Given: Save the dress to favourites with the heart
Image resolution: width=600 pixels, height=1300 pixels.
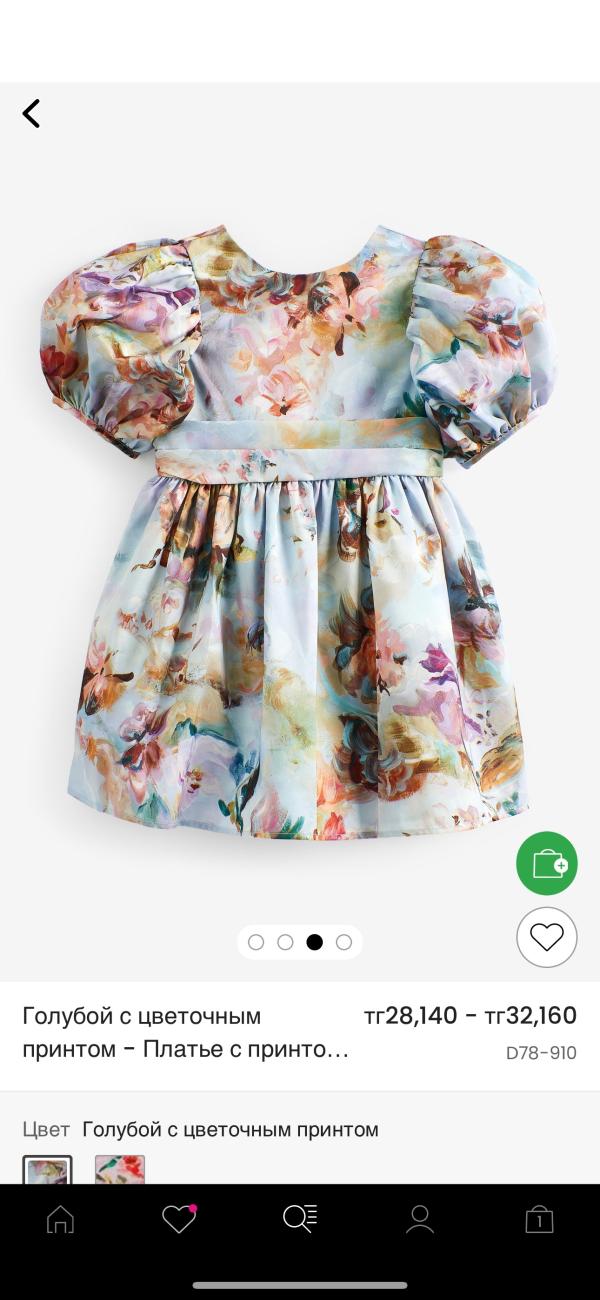Looking at the screenshot, I should [546, 937].
